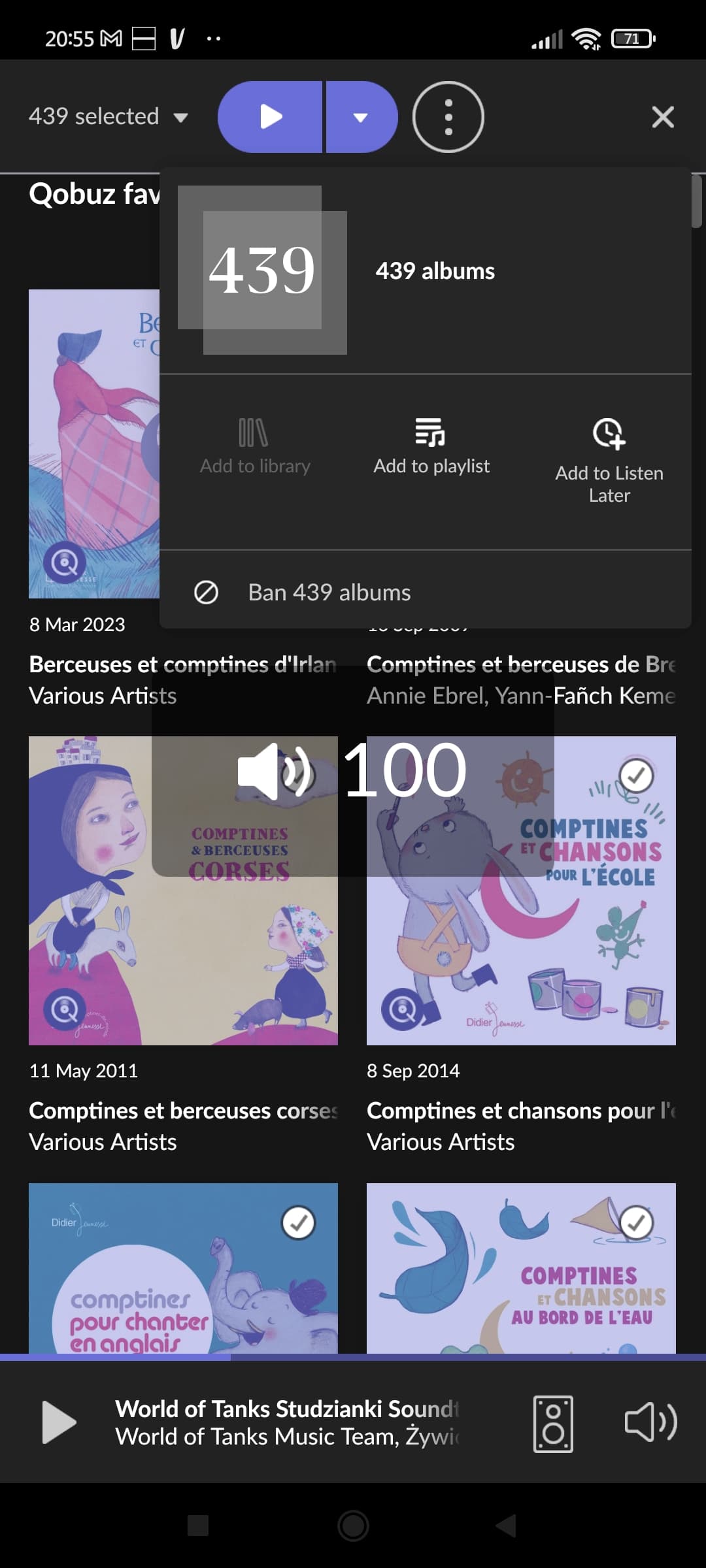Resume World of Tanks Studzianki playback
The image size is (706, 1568).
pos(59,1422)
